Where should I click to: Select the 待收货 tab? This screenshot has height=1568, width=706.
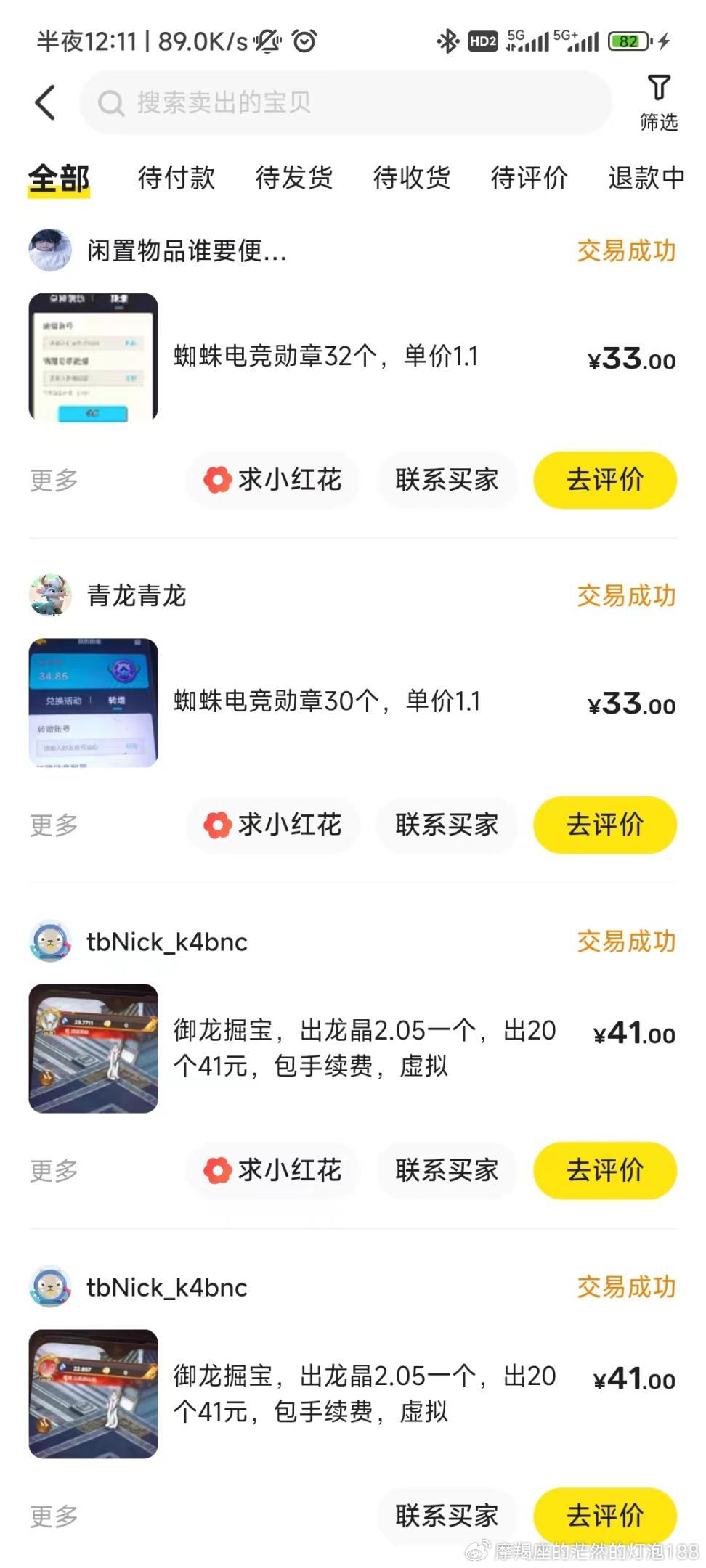[412, 178]
